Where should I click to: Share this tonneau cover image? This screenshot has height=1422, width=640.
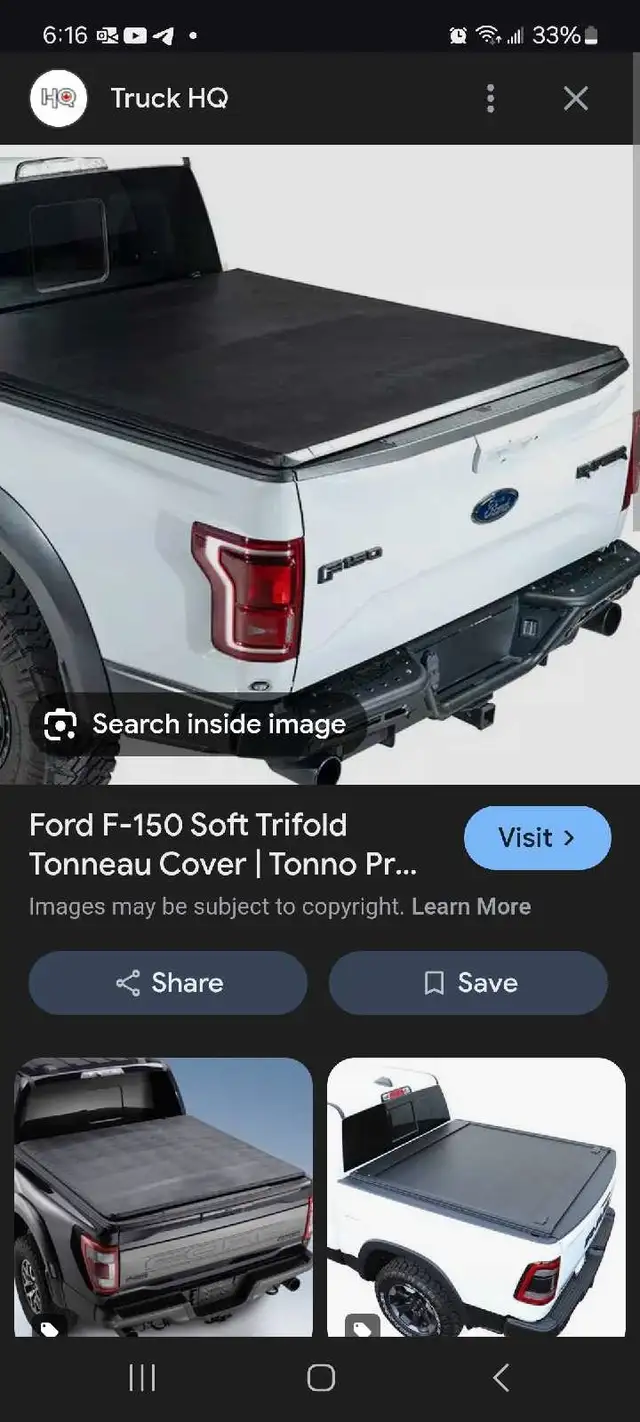pos(168,983)
